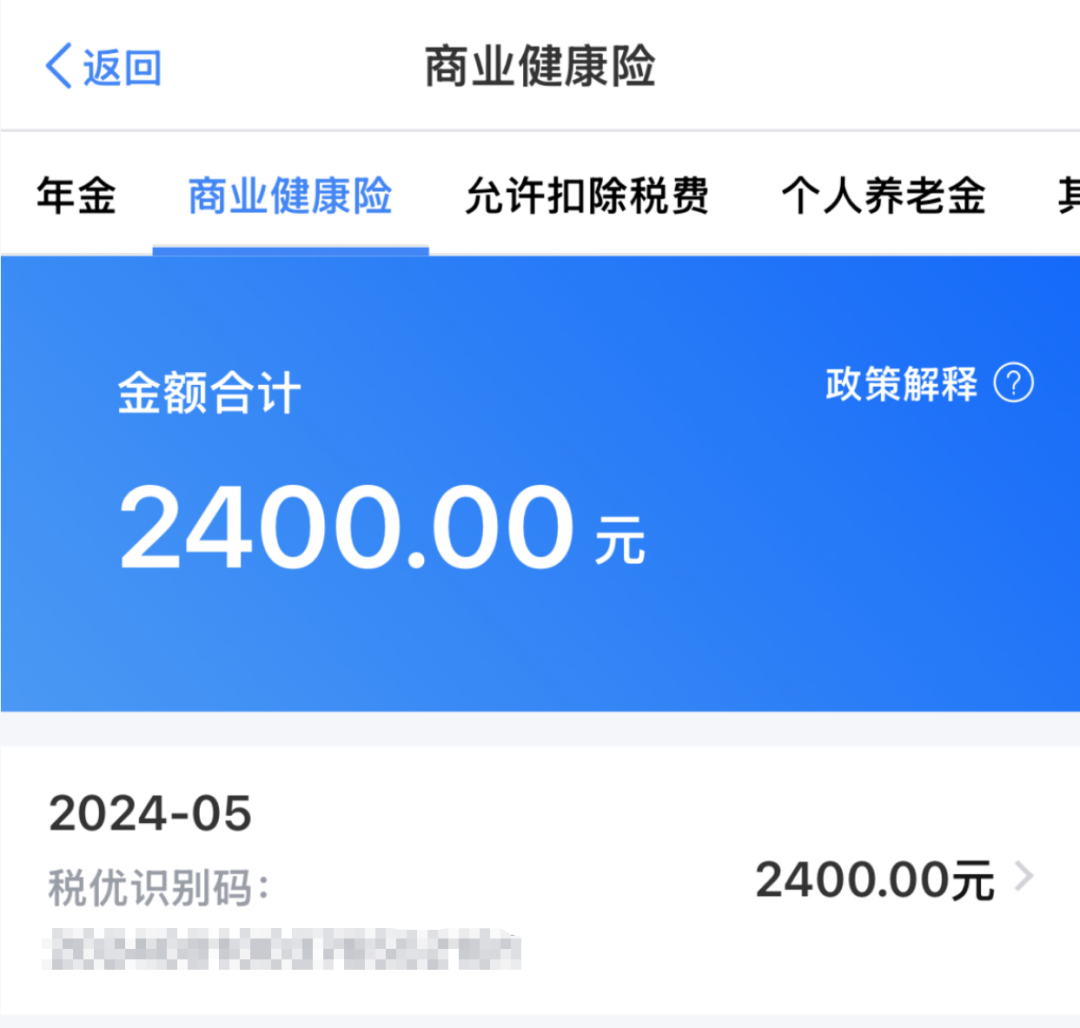
Task: Switch to the 个人养老金 tab
Action: pyautogui.click(x=883, y=195)
